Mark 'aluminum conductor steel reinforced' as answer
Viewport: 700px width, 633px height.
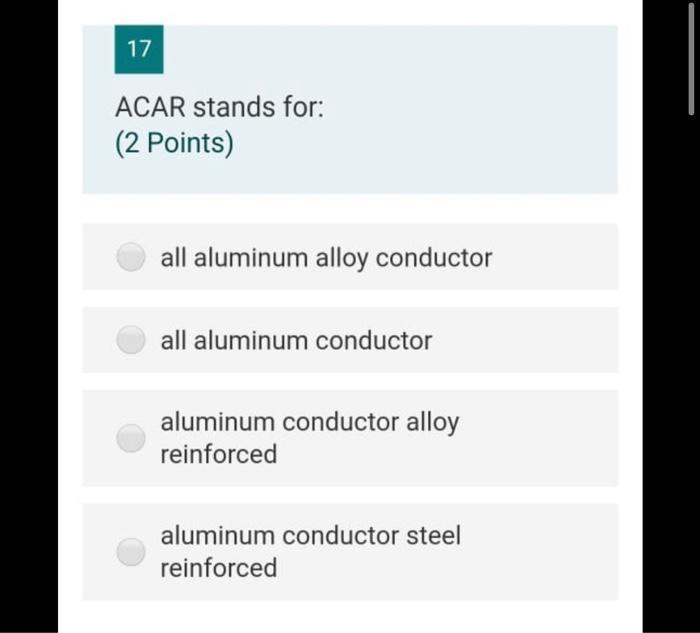131,551
